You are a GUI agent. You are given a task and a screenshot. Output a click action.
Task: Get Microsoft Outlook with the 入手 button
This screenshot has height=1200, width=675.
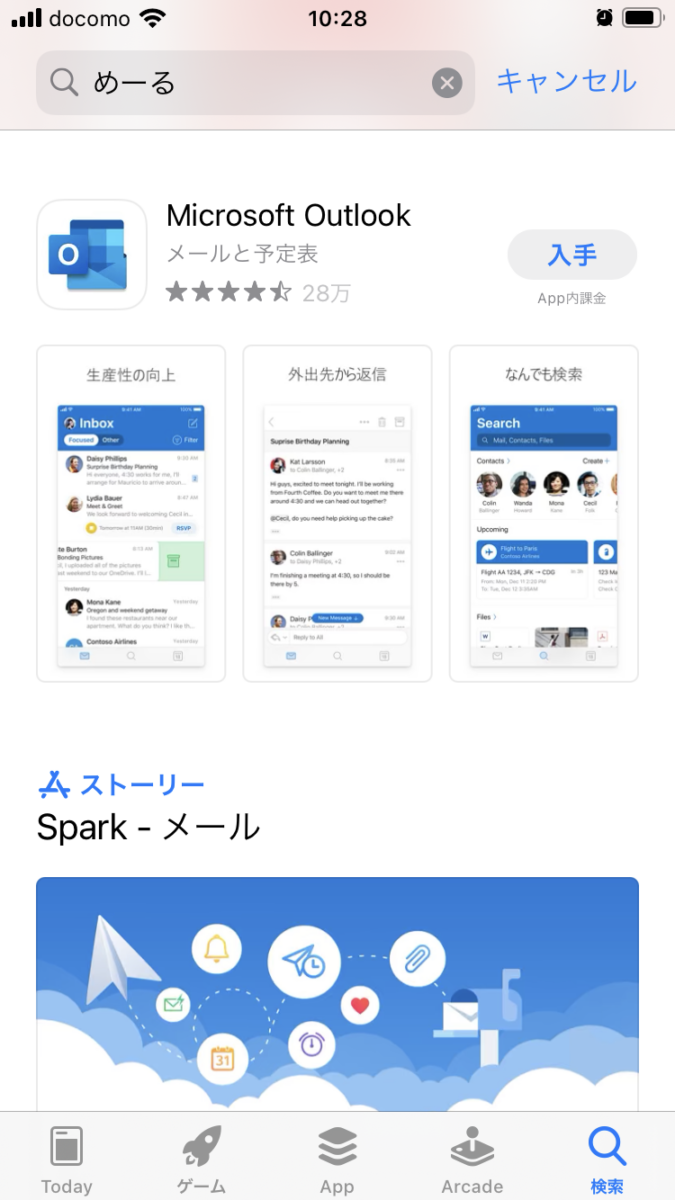572,255
